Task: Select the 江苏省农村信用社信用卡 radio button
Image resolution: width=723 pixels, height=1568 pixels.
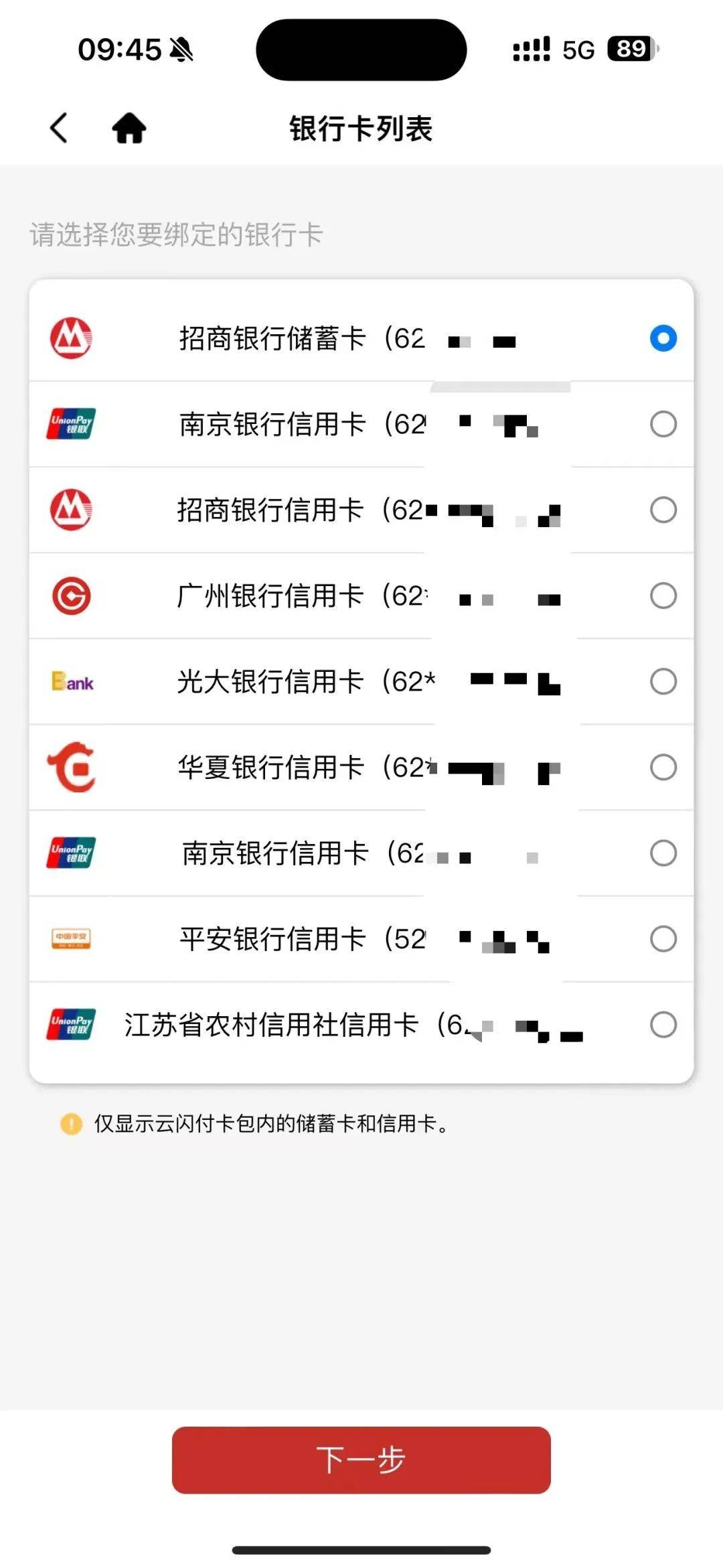Action: 663,1025
